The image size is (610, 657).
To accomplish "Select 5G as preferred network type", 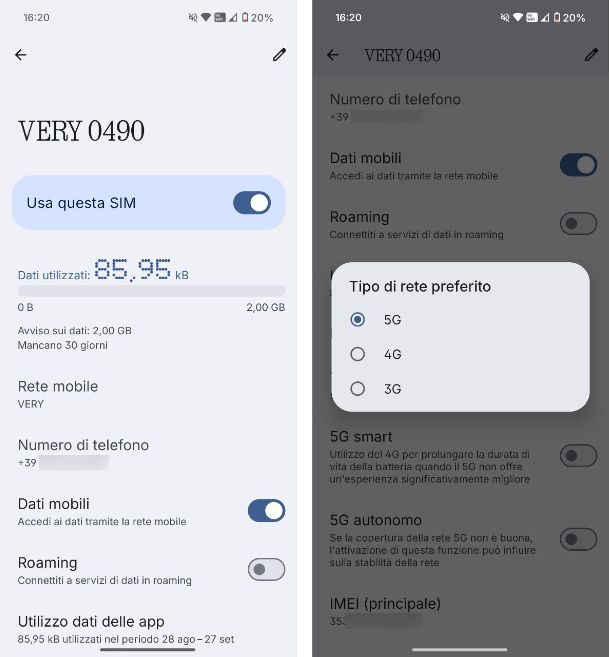I will (358, 320).
